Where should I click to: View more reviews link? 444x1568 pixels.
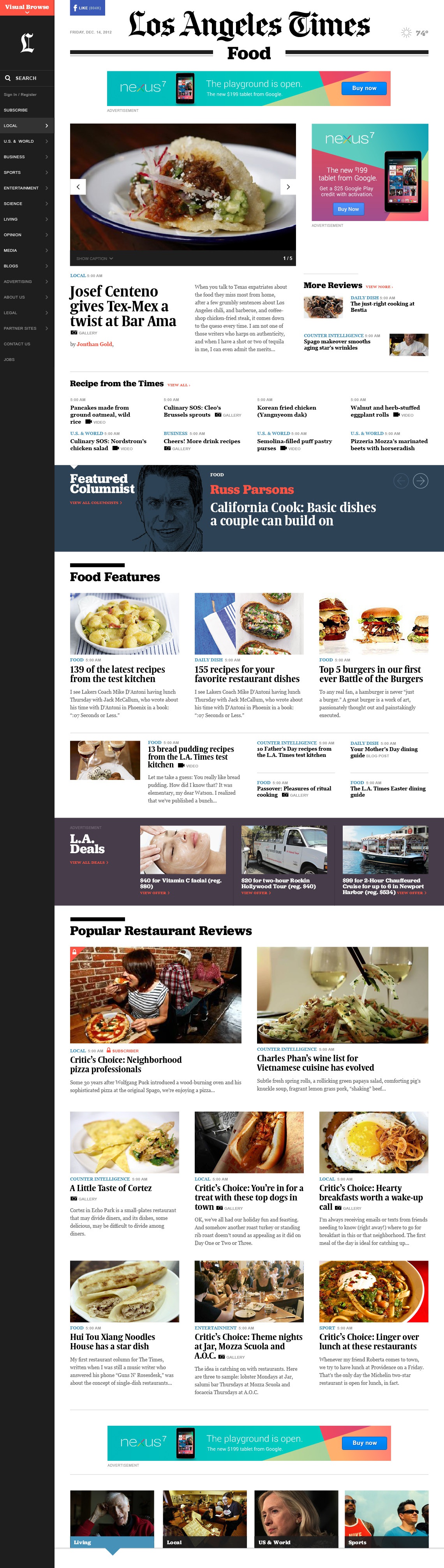(x=379, y=287)
